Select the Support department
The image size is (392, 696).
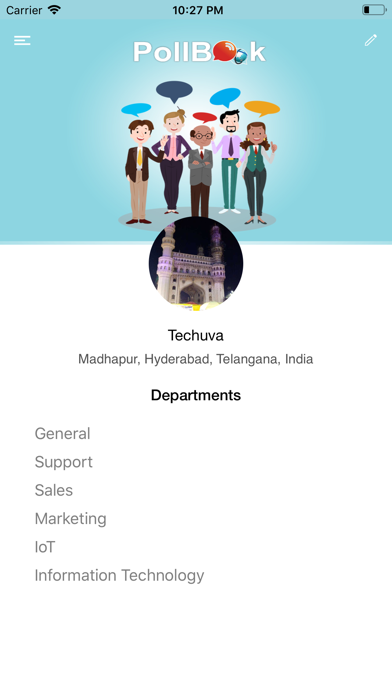tap(63, 462)
